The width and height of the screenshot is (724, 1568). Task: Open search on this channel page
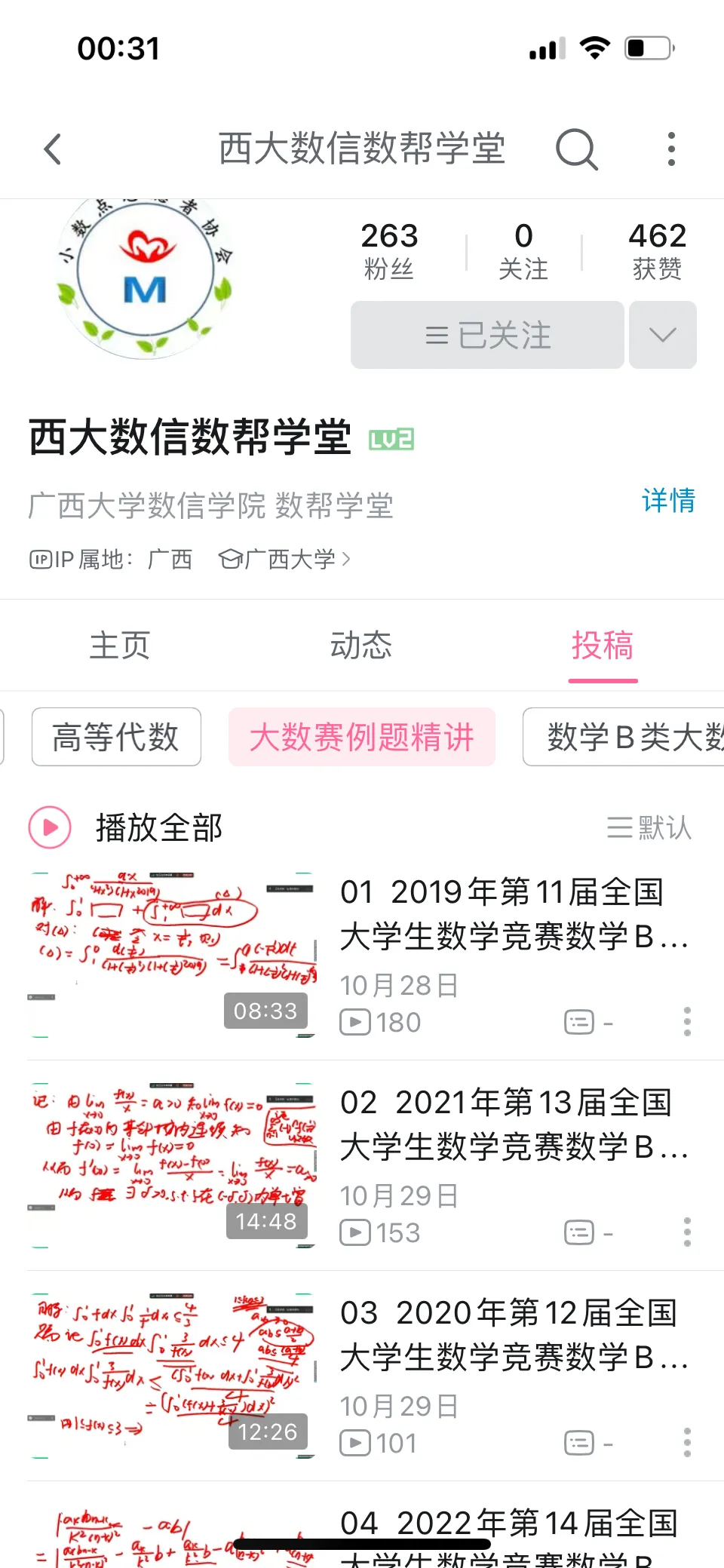click(x=577, y=149)
